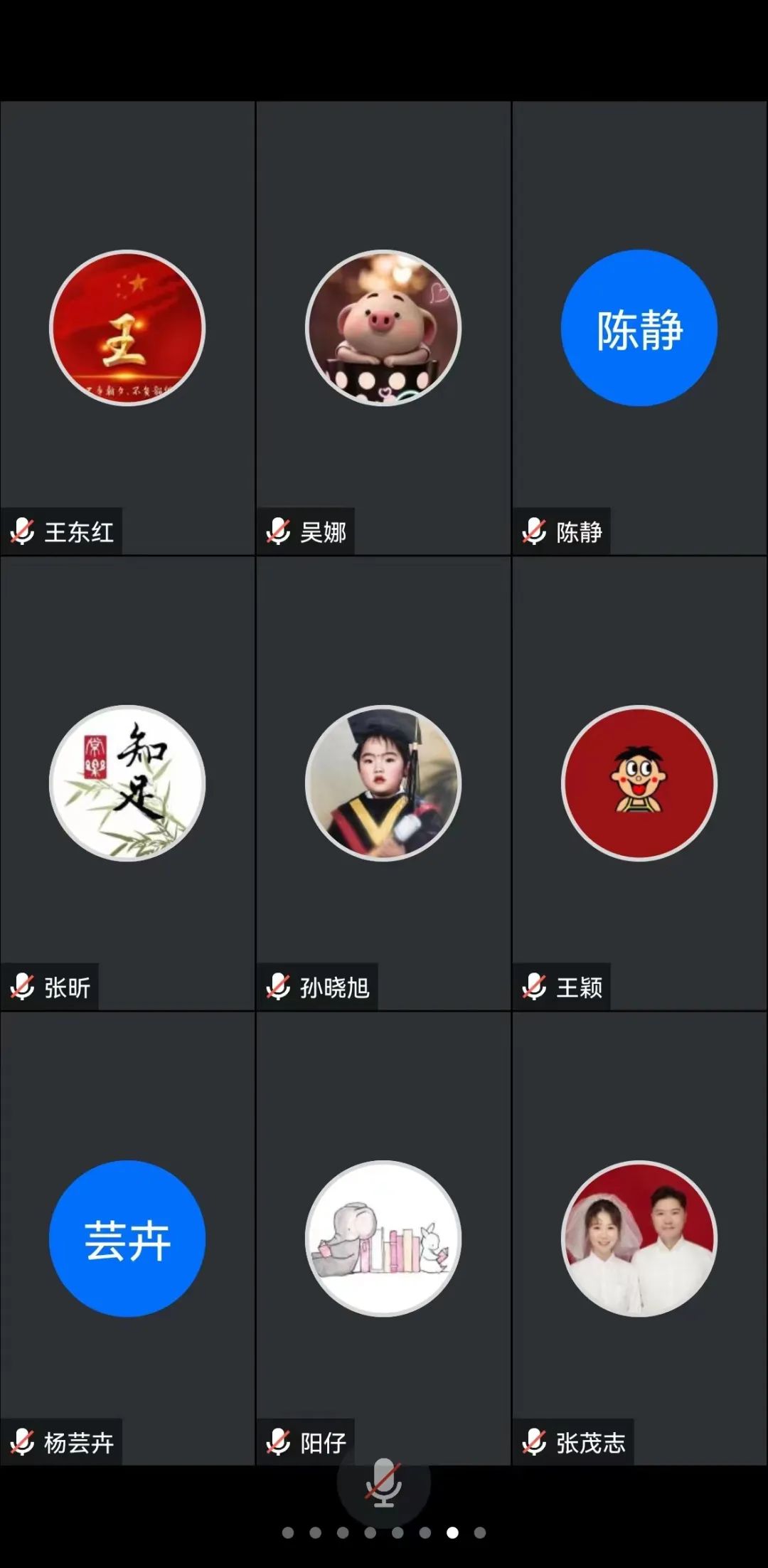The image size is (768, 1568).
Task: Select 王东红's participant tile
Action: pyautogui.click(x=127, y=328)
